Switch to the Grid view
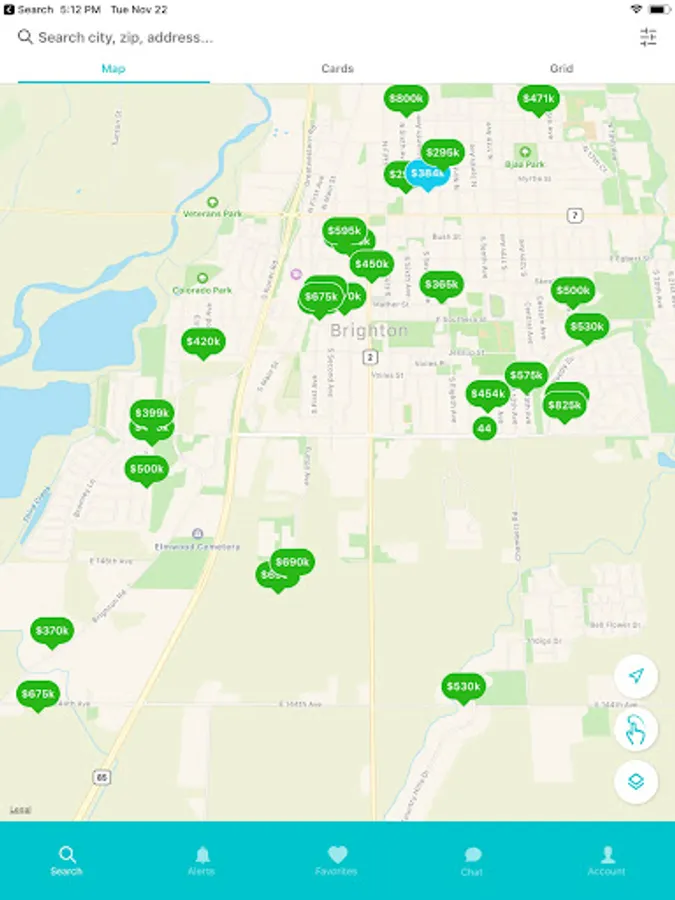Screen dimensions: 675x900 (x=561, y=69)
